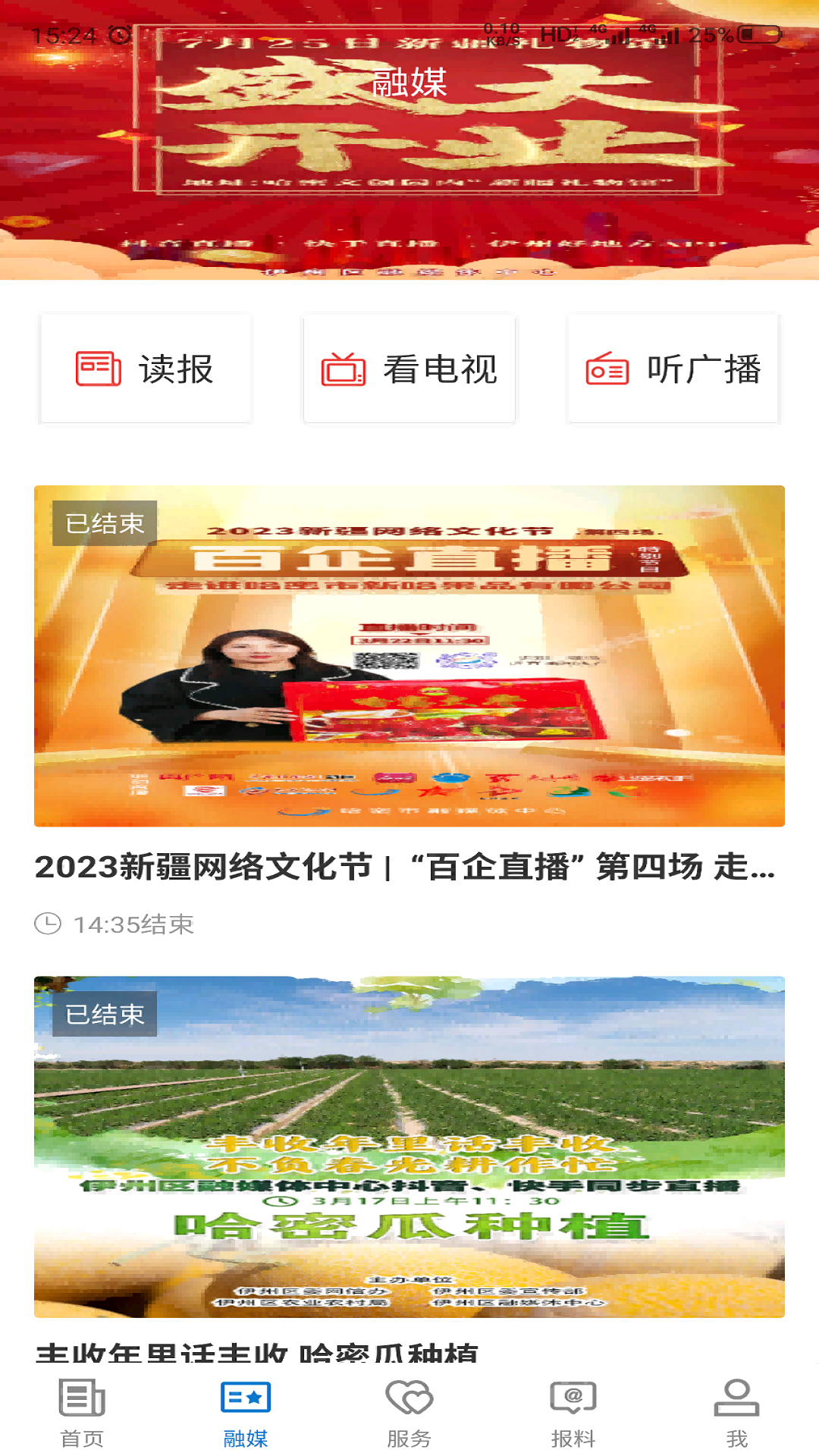Open the 服务 tab
Image resolution: width=819 pixels, height=1456 pixels.
coord(408,1418)
